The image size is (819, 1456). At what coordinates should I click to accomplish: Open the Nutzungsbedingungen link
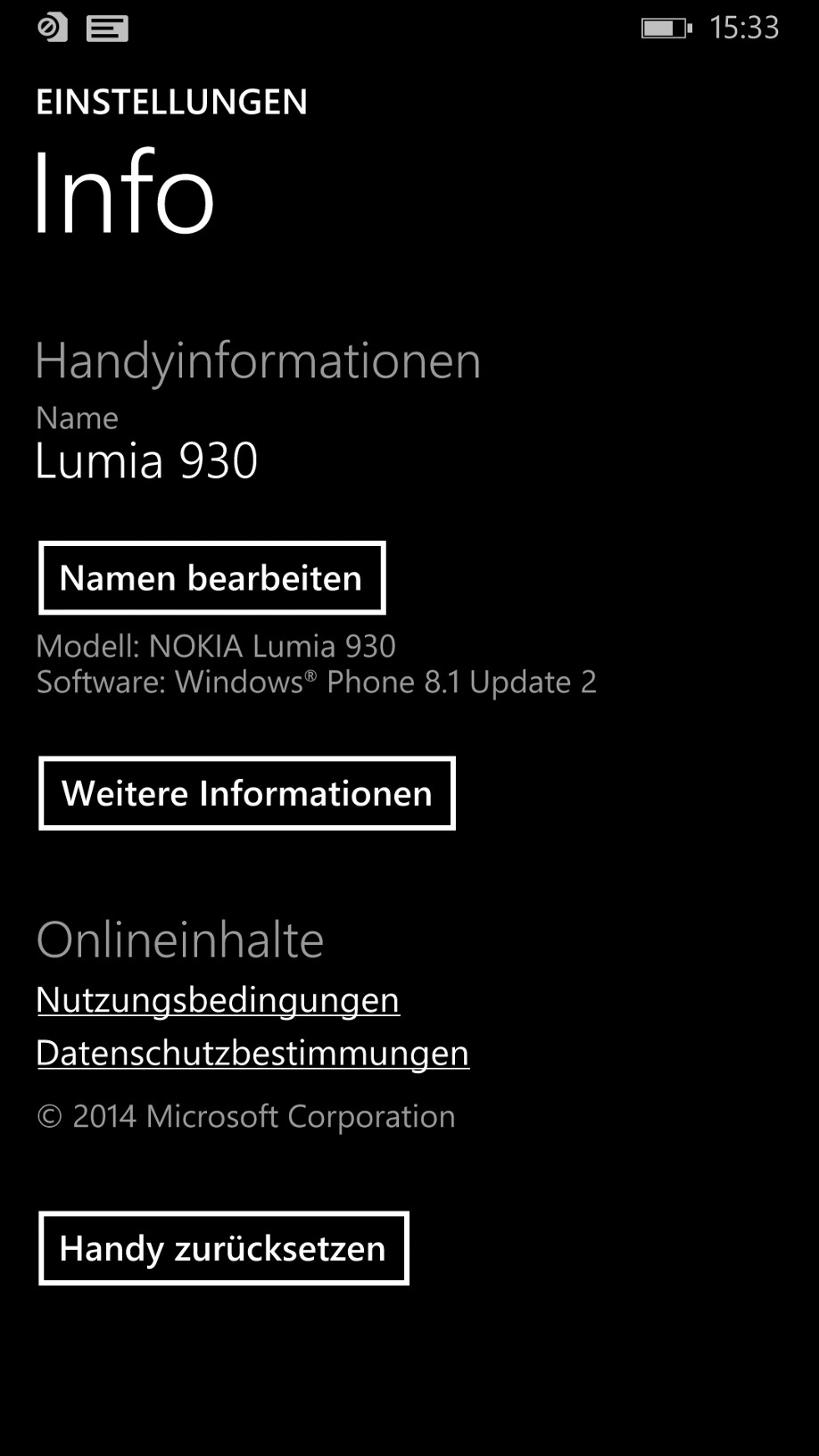click(218, 1000)
